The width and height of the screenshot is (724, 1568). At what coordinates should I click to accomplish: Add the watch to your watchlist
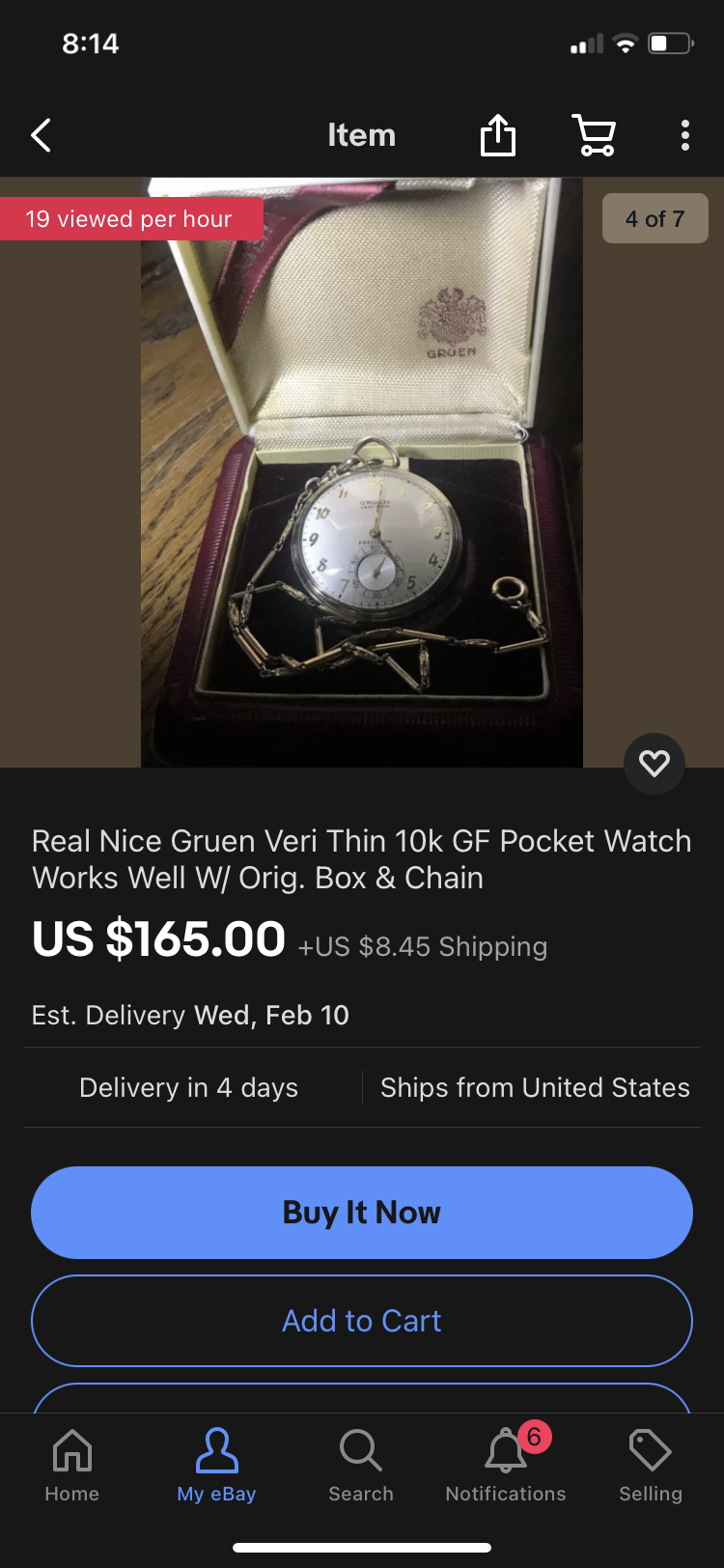click(654, 764)
